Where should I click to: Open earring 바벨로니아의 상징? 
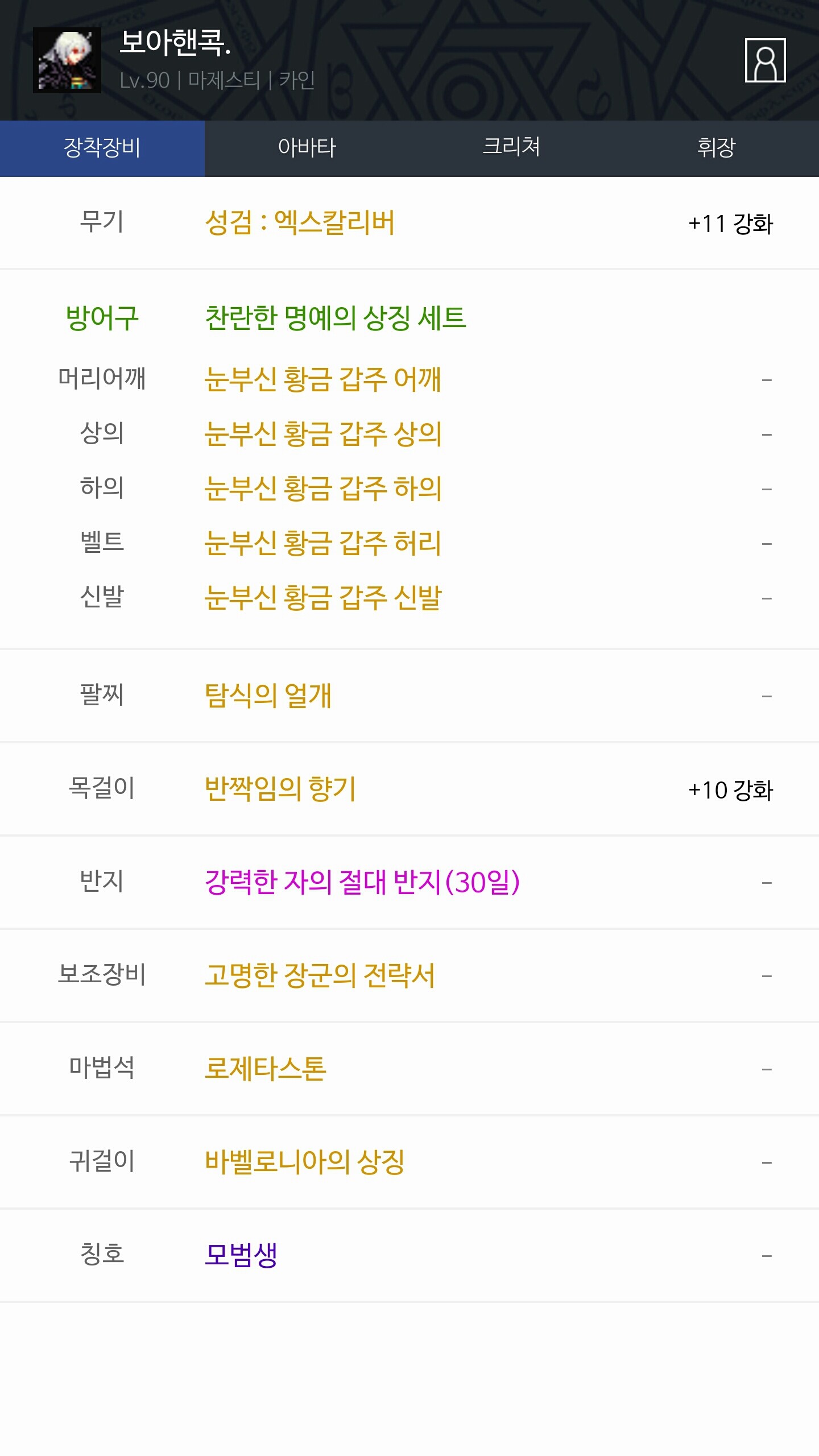304,1162
